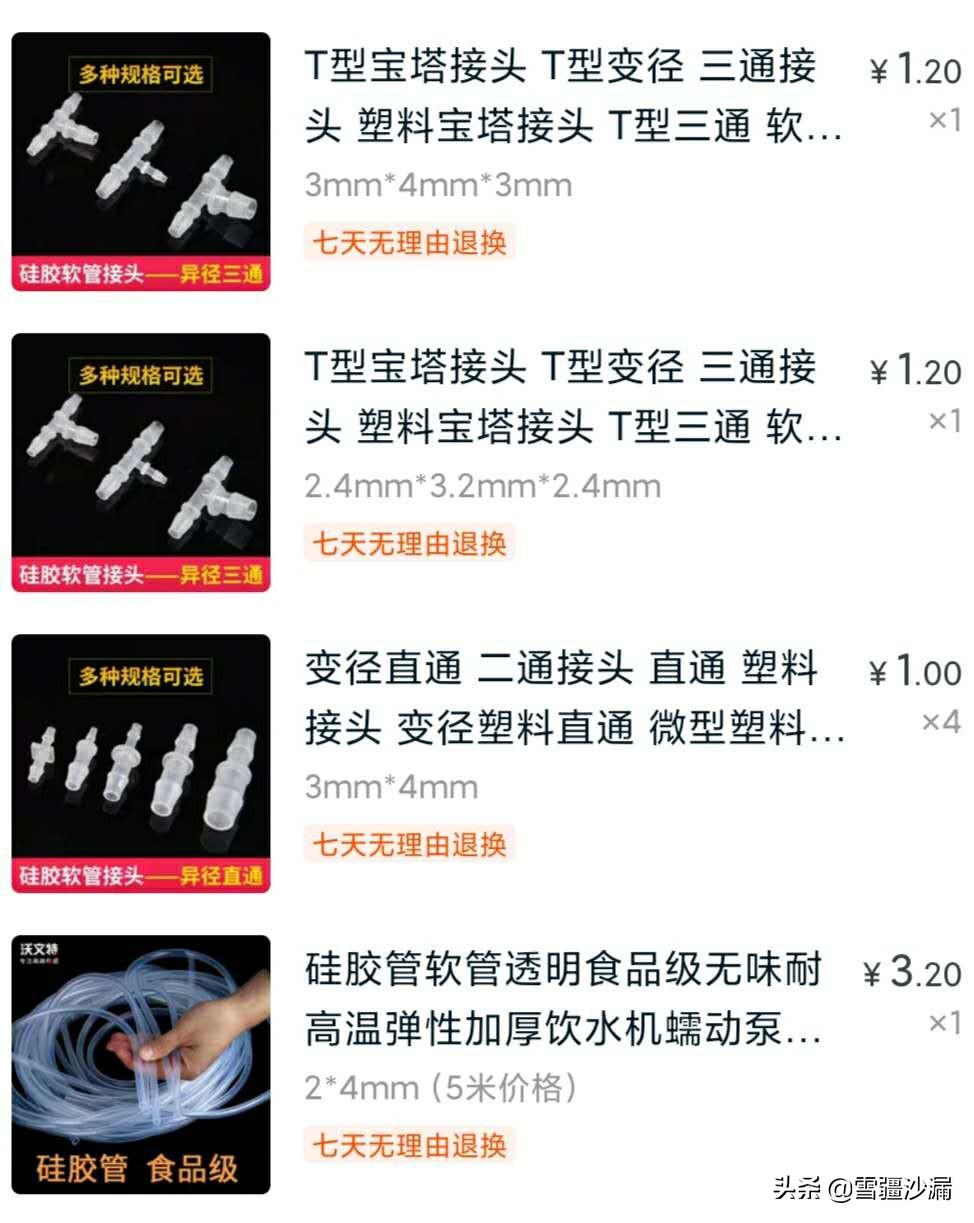Click the 沃文特 brand logo on tubing image
Screen dimensions: 974x1223
[x=45, y=950]
